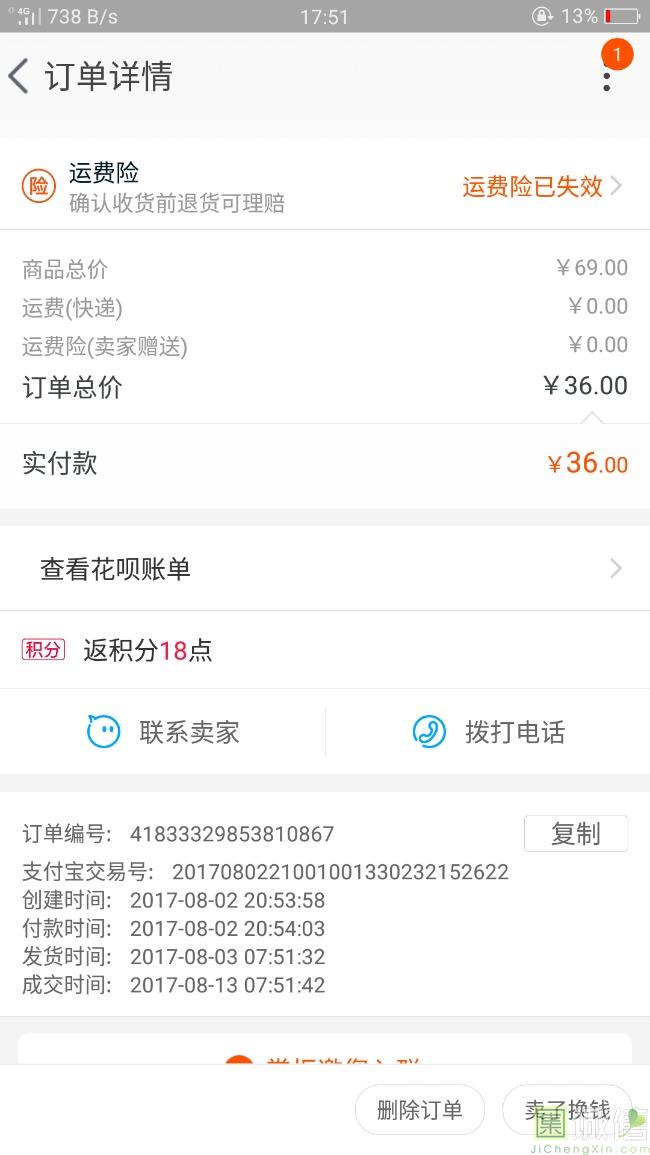Call the seller with 拨打电话
Viewport: 650px width, 1155px height.
coord(488,732)
